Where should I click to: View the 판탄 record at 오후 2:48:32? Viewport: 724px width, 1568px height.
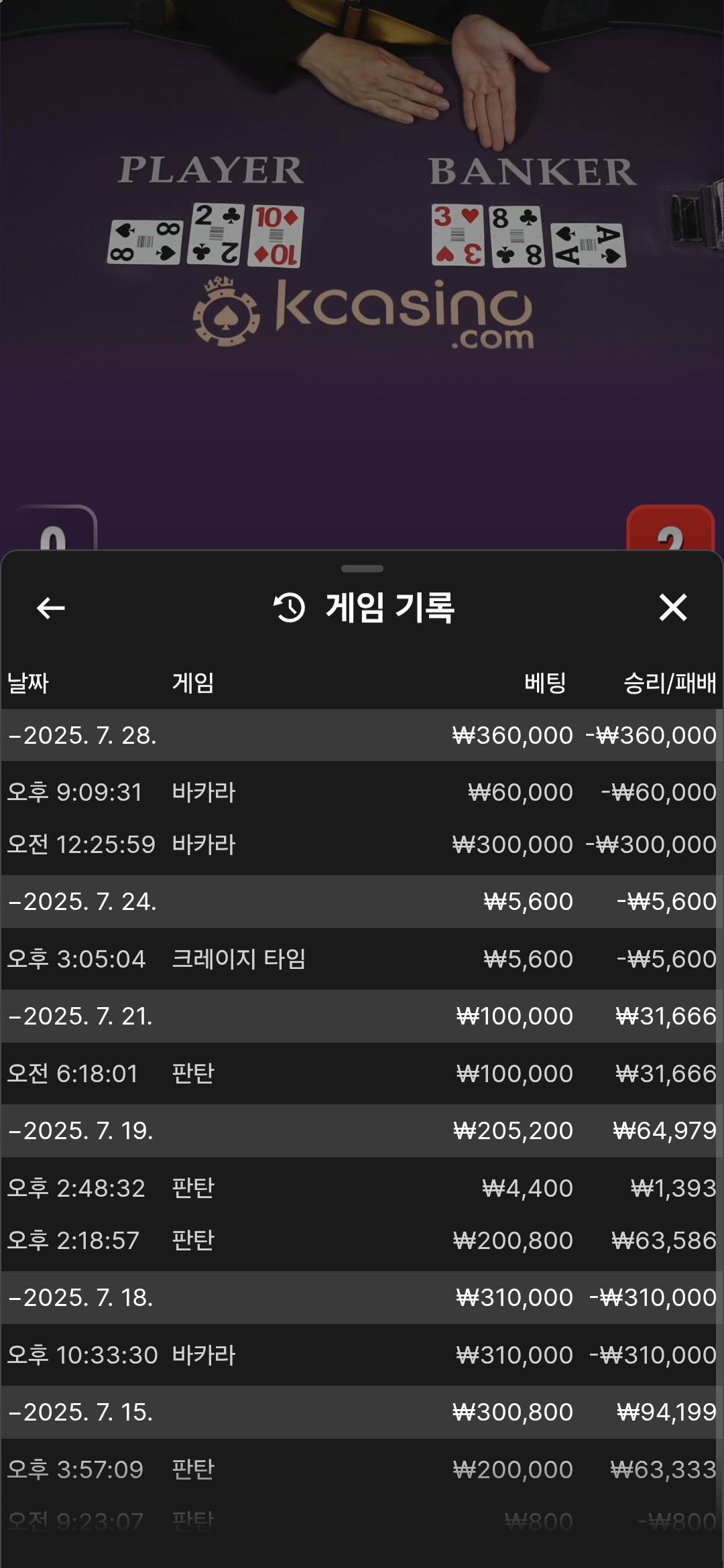(x=362, y=1188)
